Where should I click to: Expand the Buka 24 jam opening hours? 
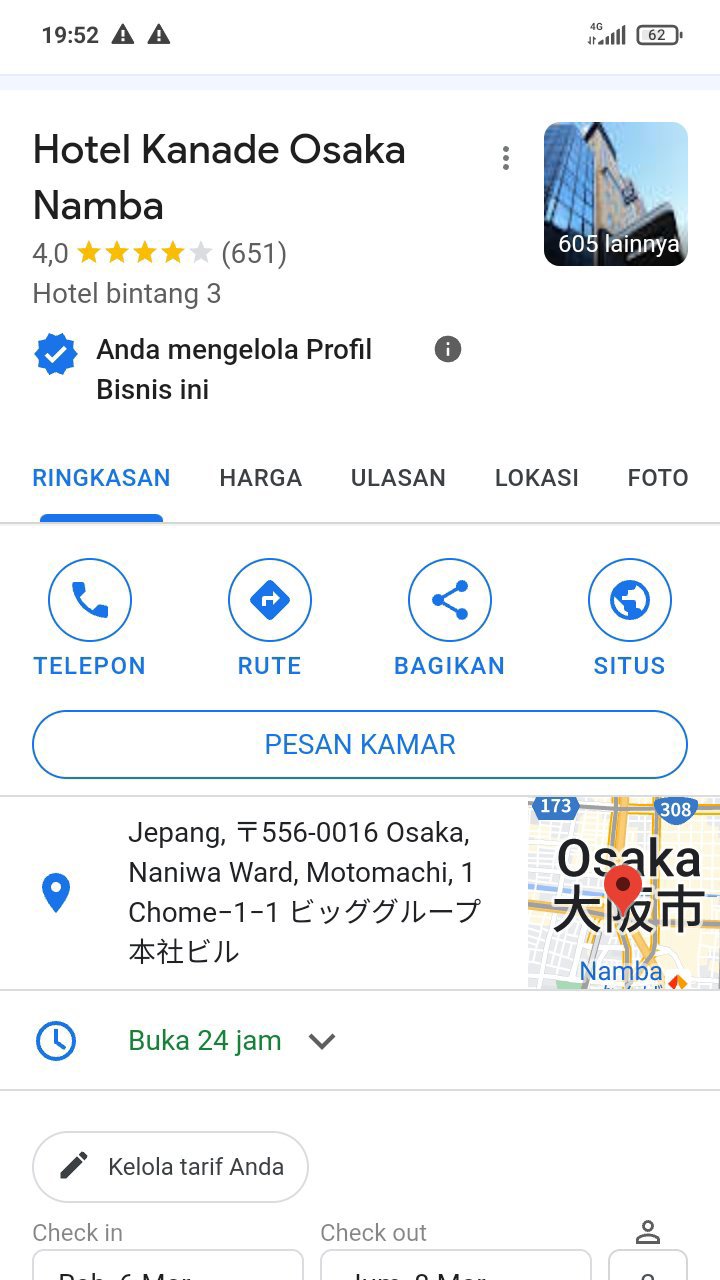[322, 1041]
